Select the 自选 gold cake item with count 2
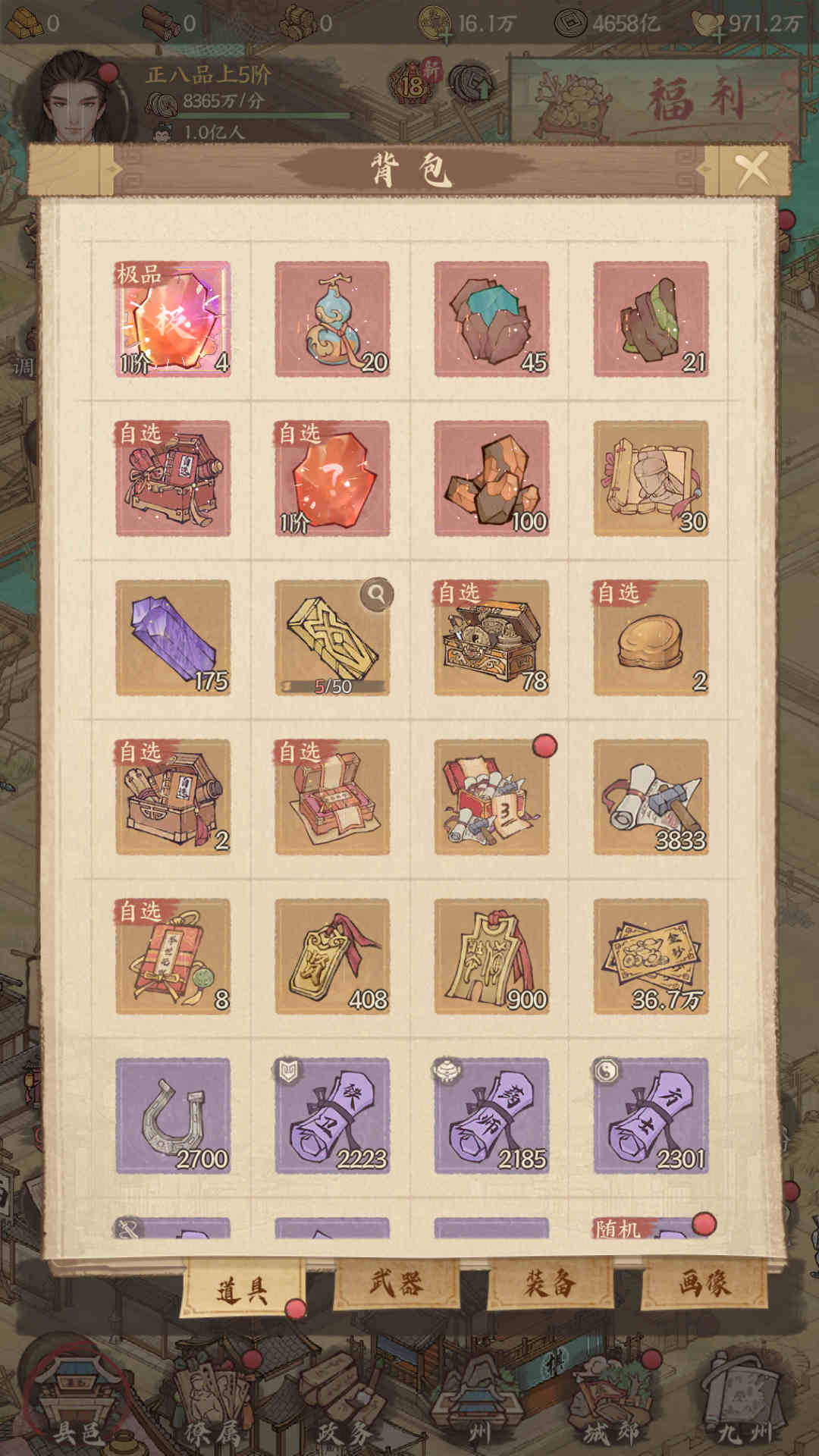The image size is (819, 1456). coord(651,638)
